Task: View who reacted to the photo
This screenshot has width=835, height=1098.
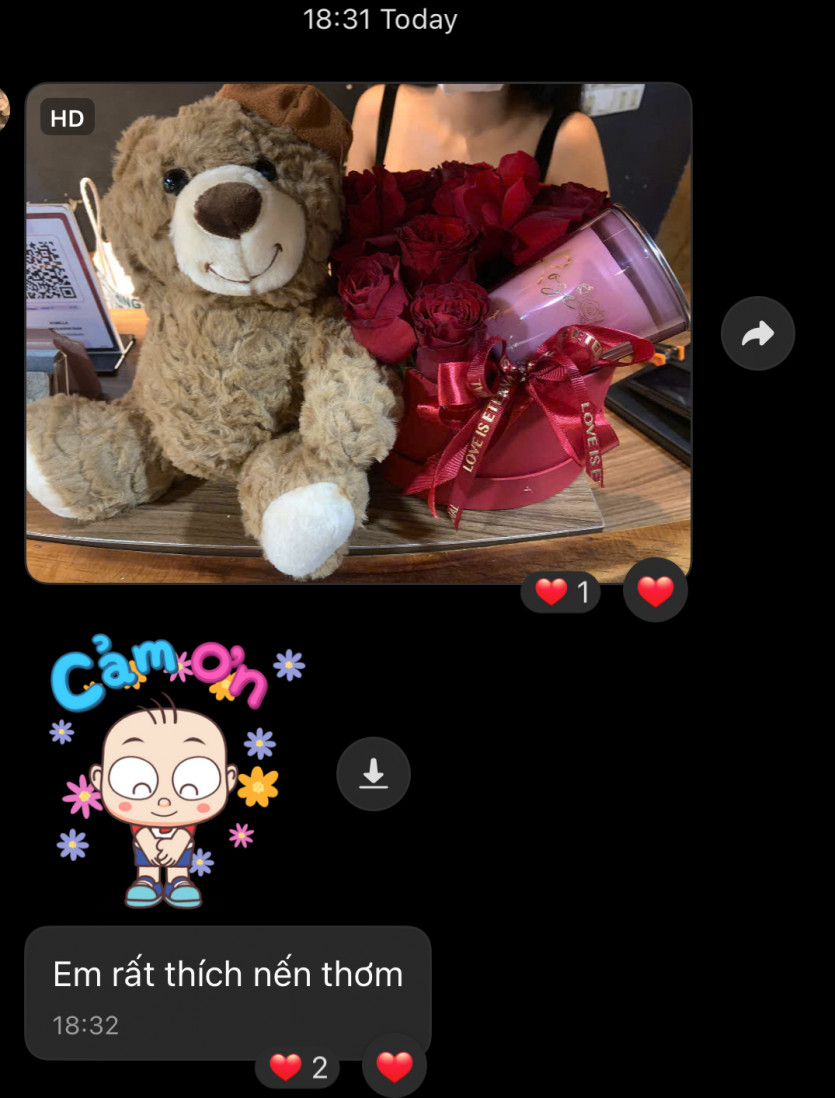Action: click(561, 593)
